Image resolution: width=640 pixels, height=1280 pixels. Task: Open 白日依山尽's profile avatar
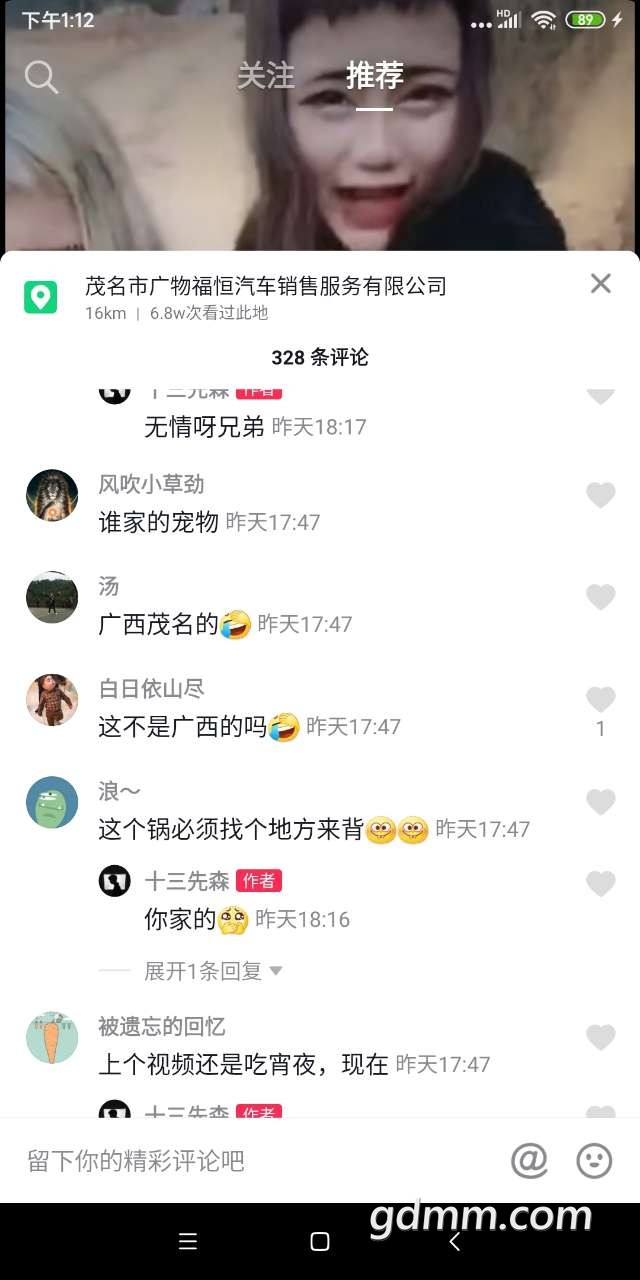tap(52, 699)
